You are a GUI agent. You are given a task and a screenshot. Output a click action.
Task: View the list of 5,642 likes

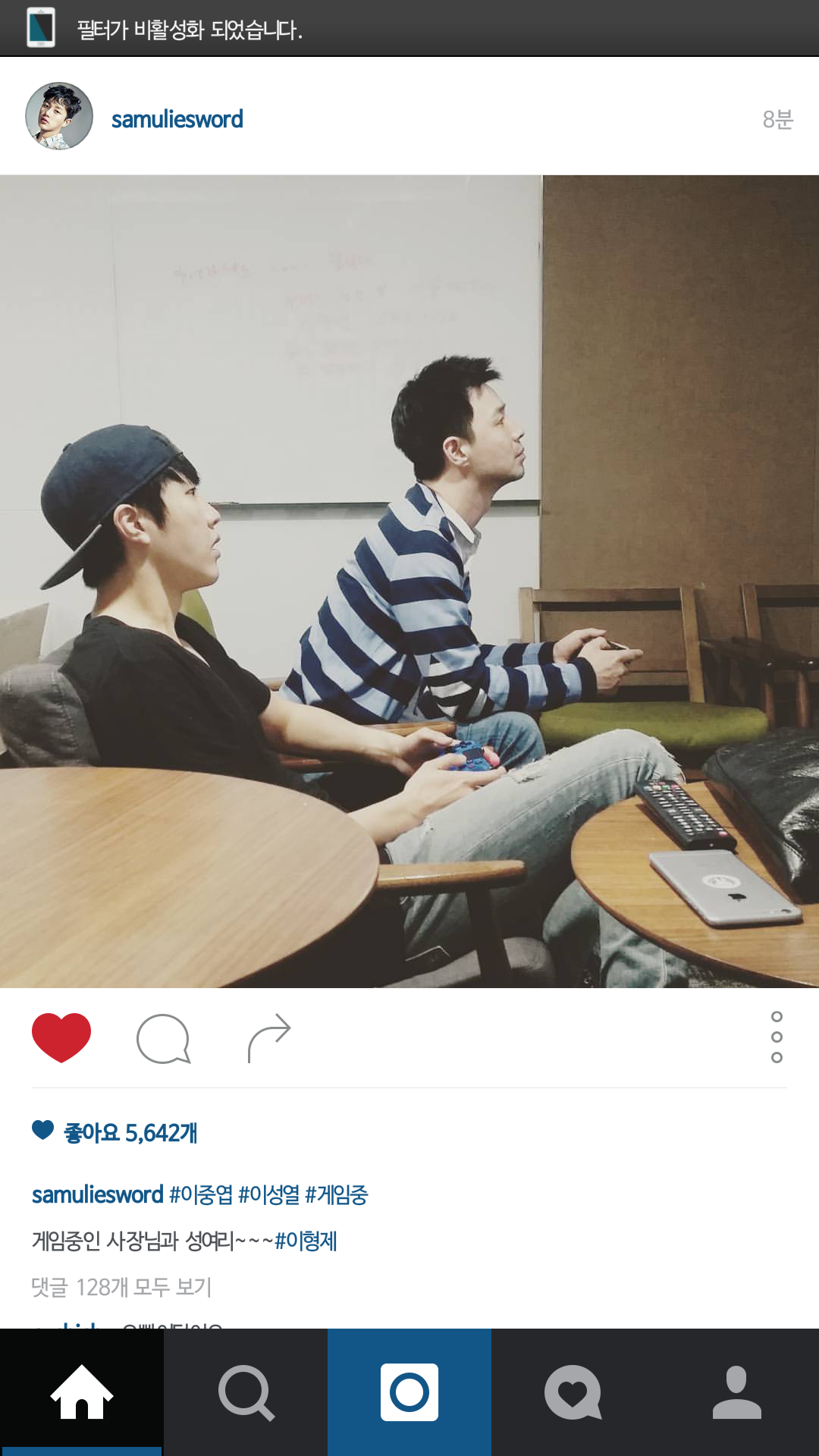[x=130, y=1133]
